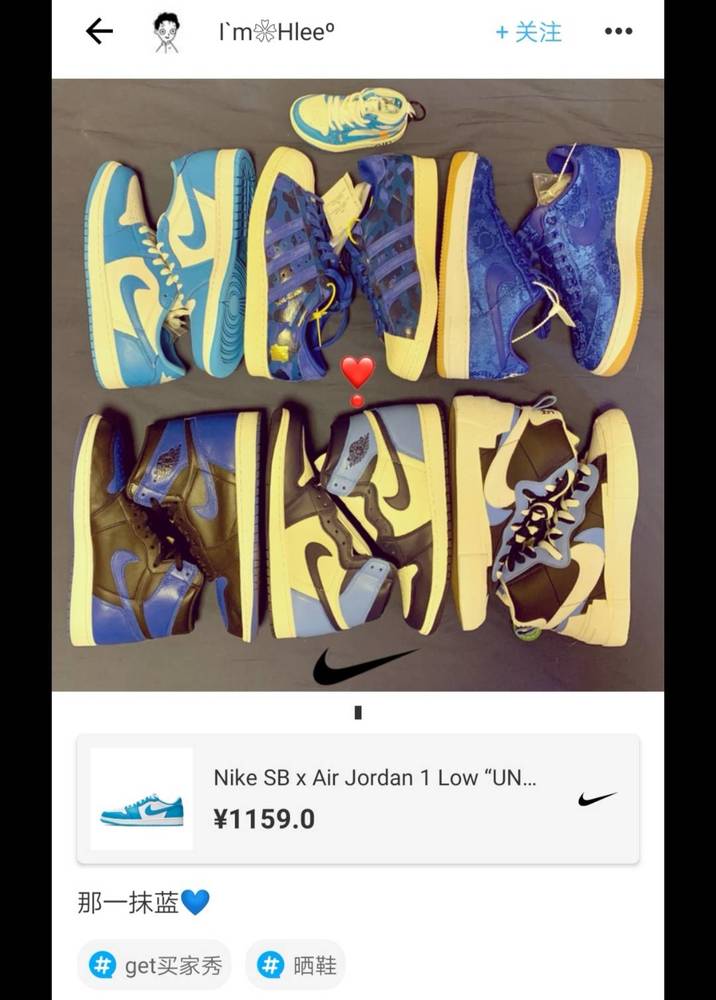Open the three-dot overflow menu

tap(618, 32)
